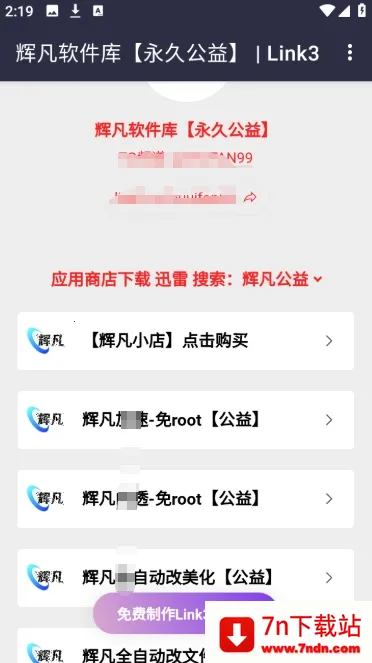The width and height of the screenshot is (372, 663).
Task: Open the first 免root【公益】 row
Action: [186, 420]
